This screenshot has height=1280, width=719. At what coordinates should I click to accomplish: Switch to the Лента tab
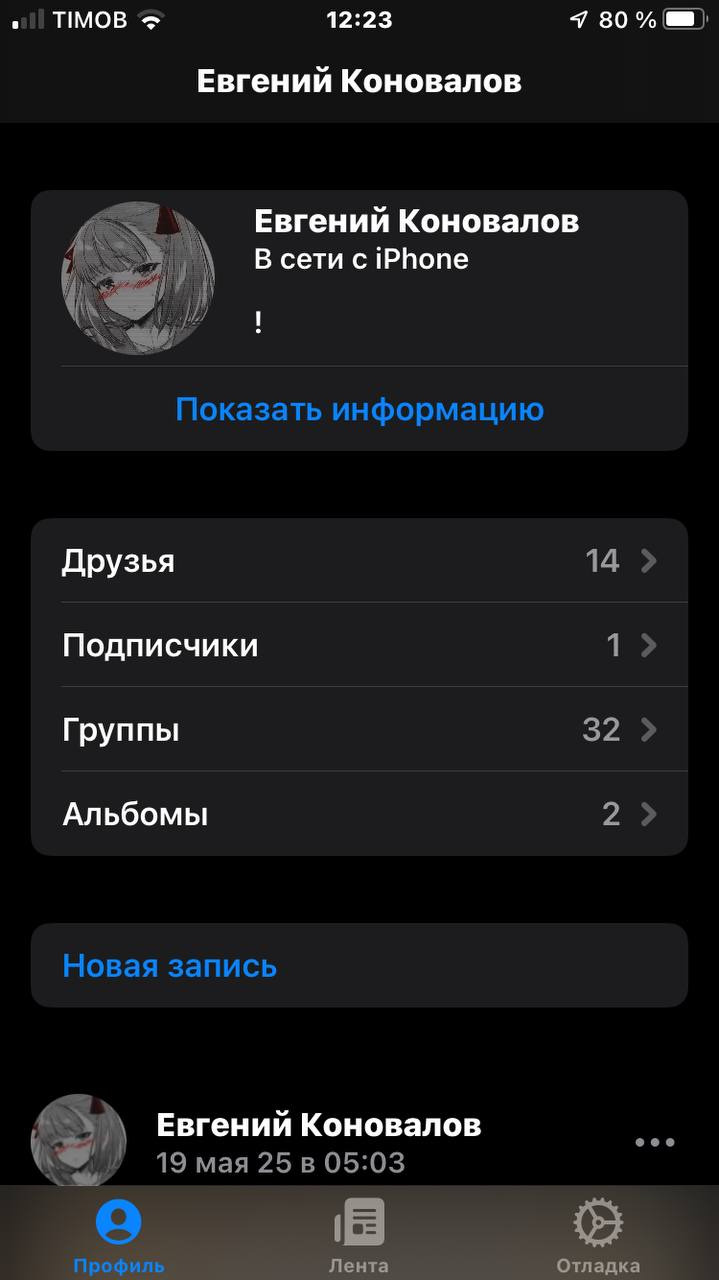click(359, 1234)
